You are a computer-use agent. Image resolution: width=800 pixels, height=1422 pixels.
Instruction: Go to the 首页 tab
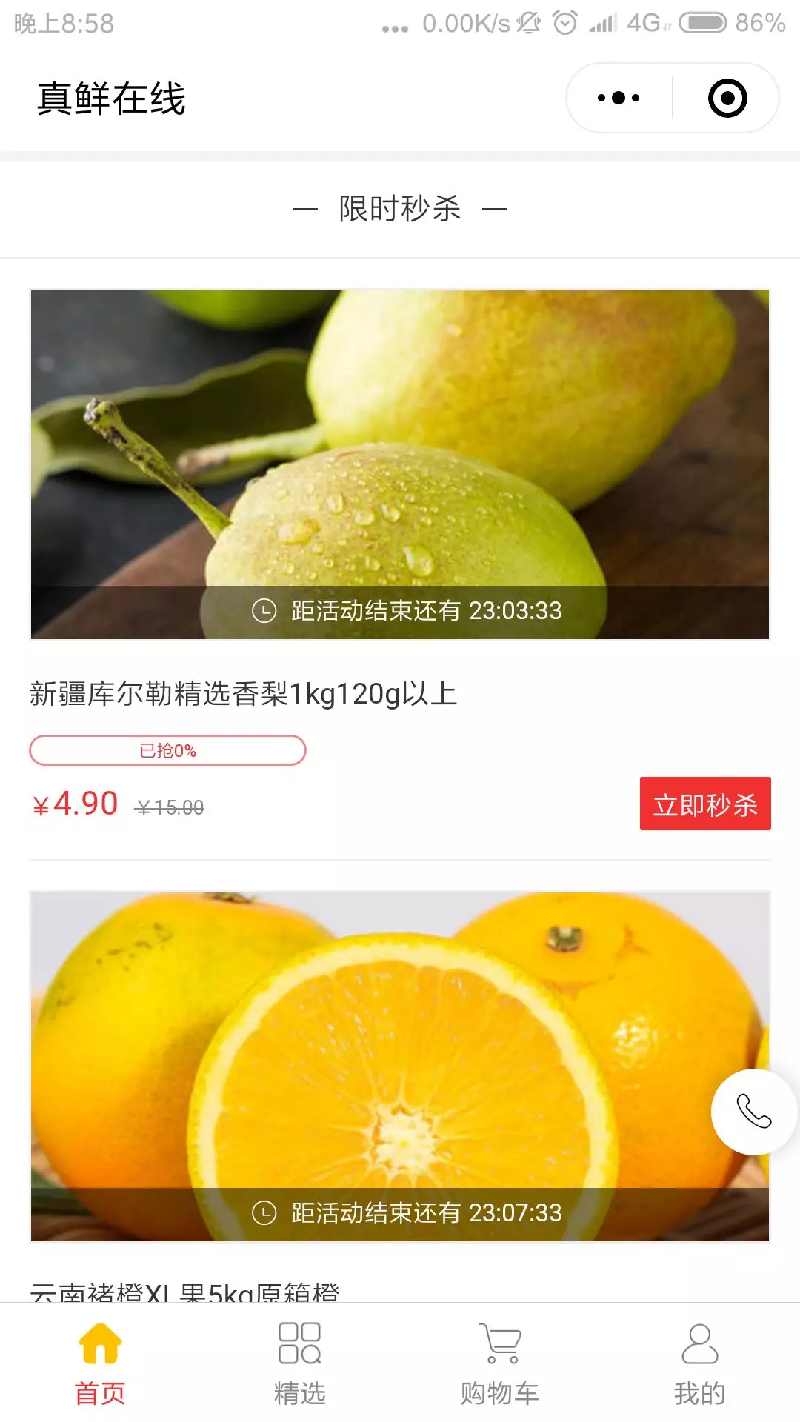point(100,1362)
